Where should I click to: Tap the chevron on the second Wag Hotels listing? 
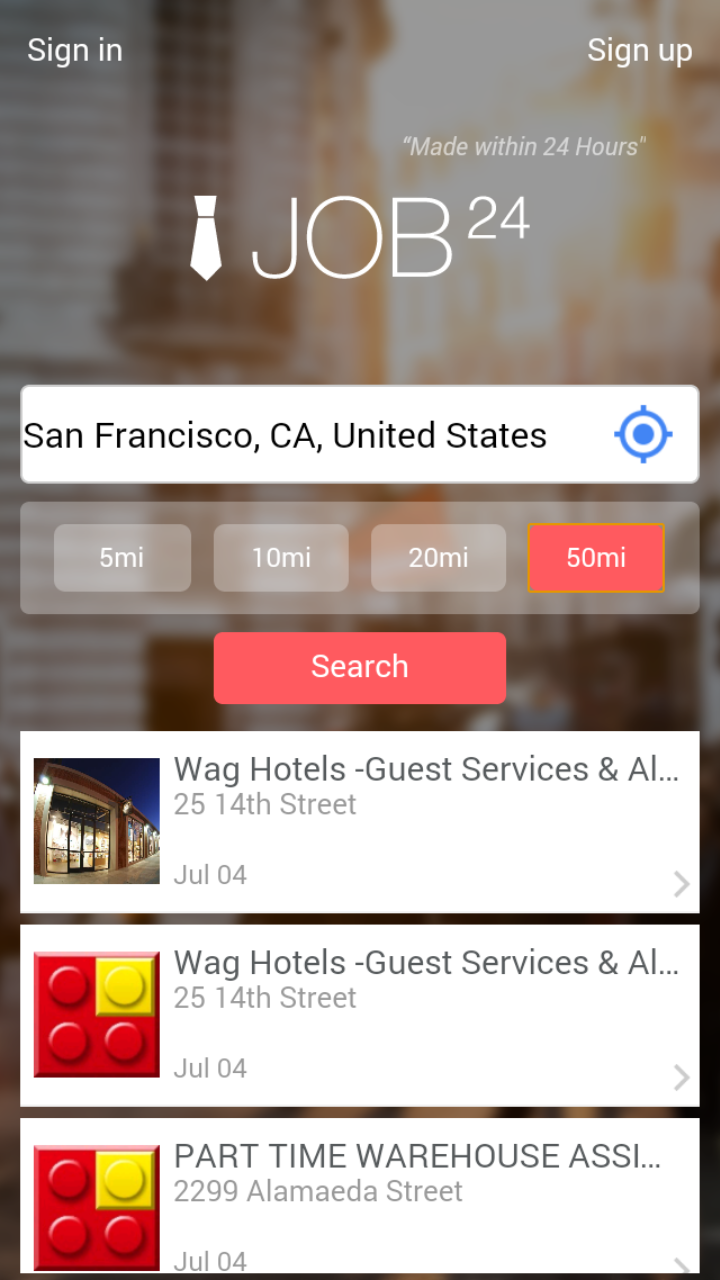[682, 1078]
